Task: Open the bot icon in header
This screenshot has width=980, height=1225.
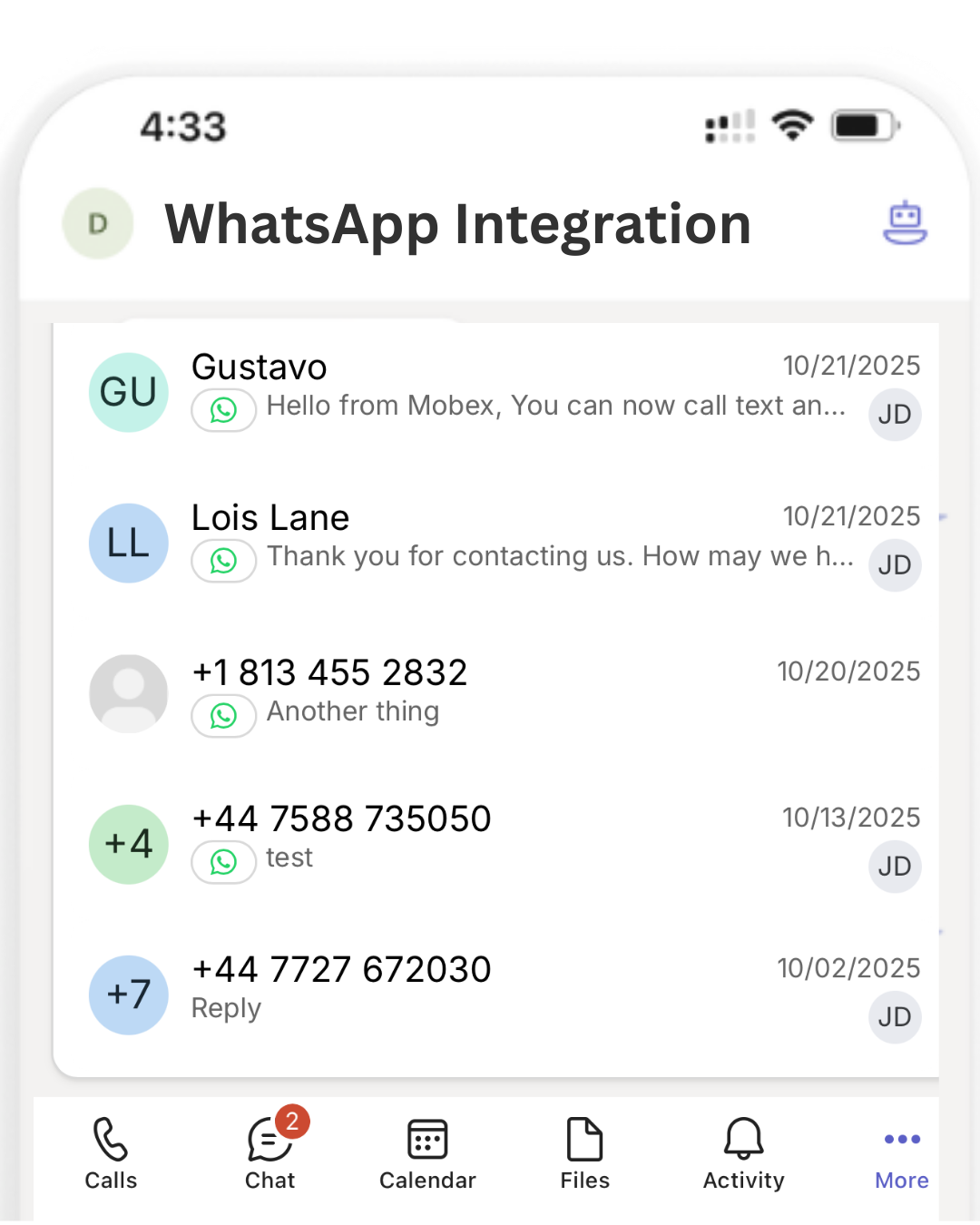Action: [905, 223]
